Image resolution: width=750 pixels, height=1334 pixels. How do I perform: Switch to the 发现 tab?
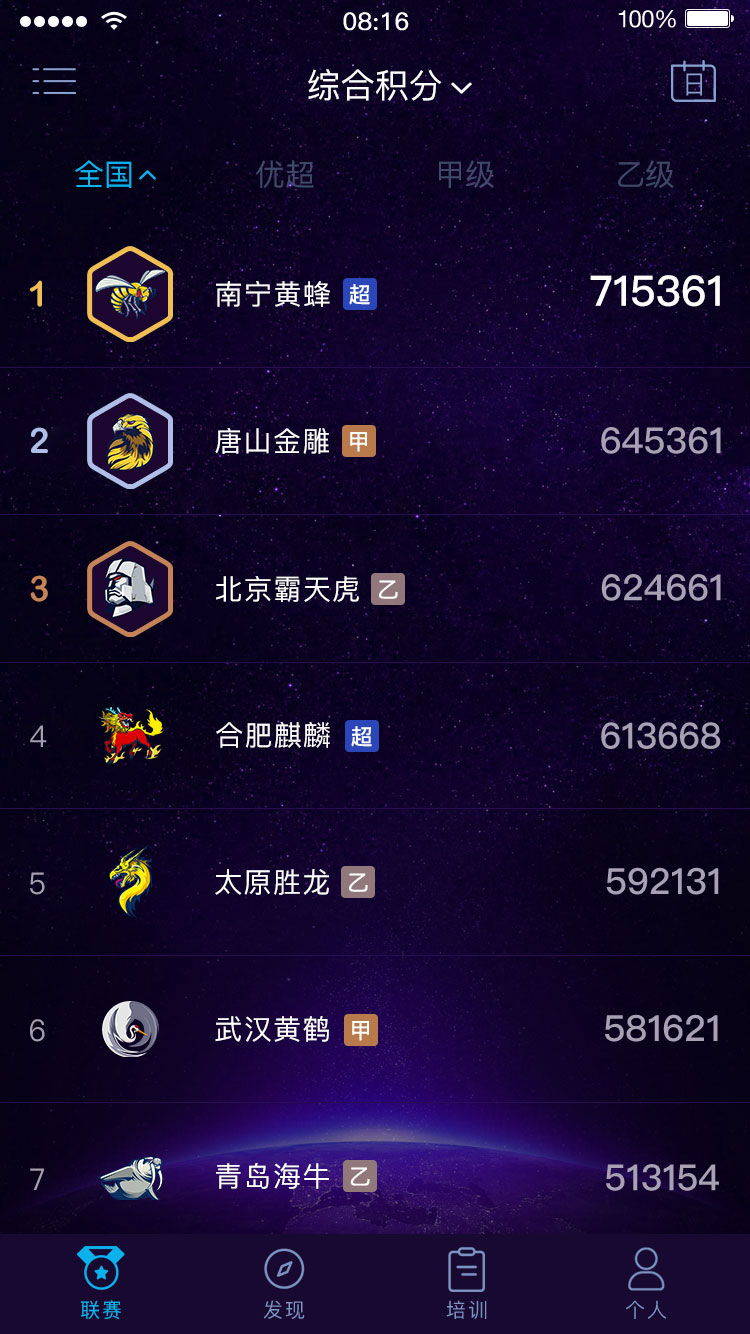(x=284, y=1284)
